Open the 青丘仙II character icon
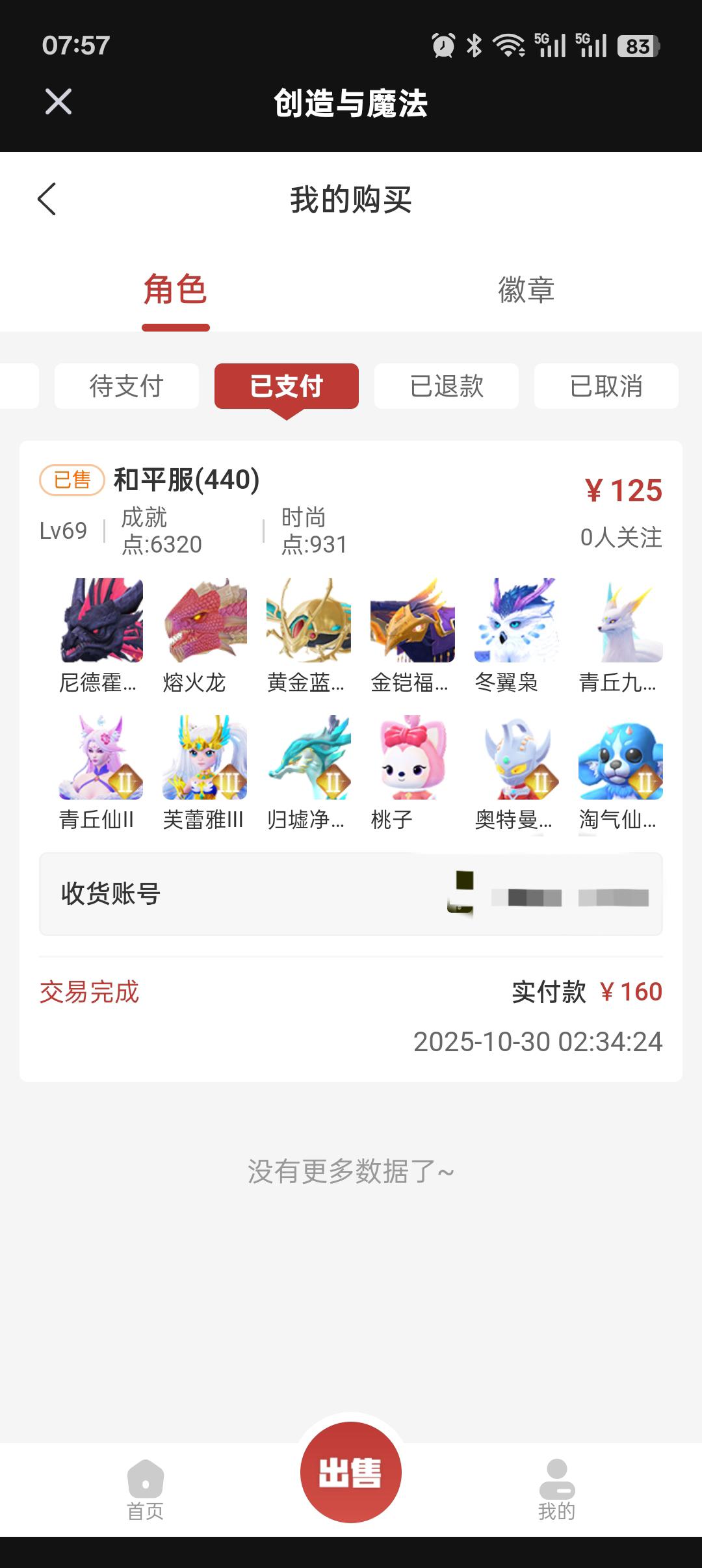702x1568 pixels. point(102,759)
